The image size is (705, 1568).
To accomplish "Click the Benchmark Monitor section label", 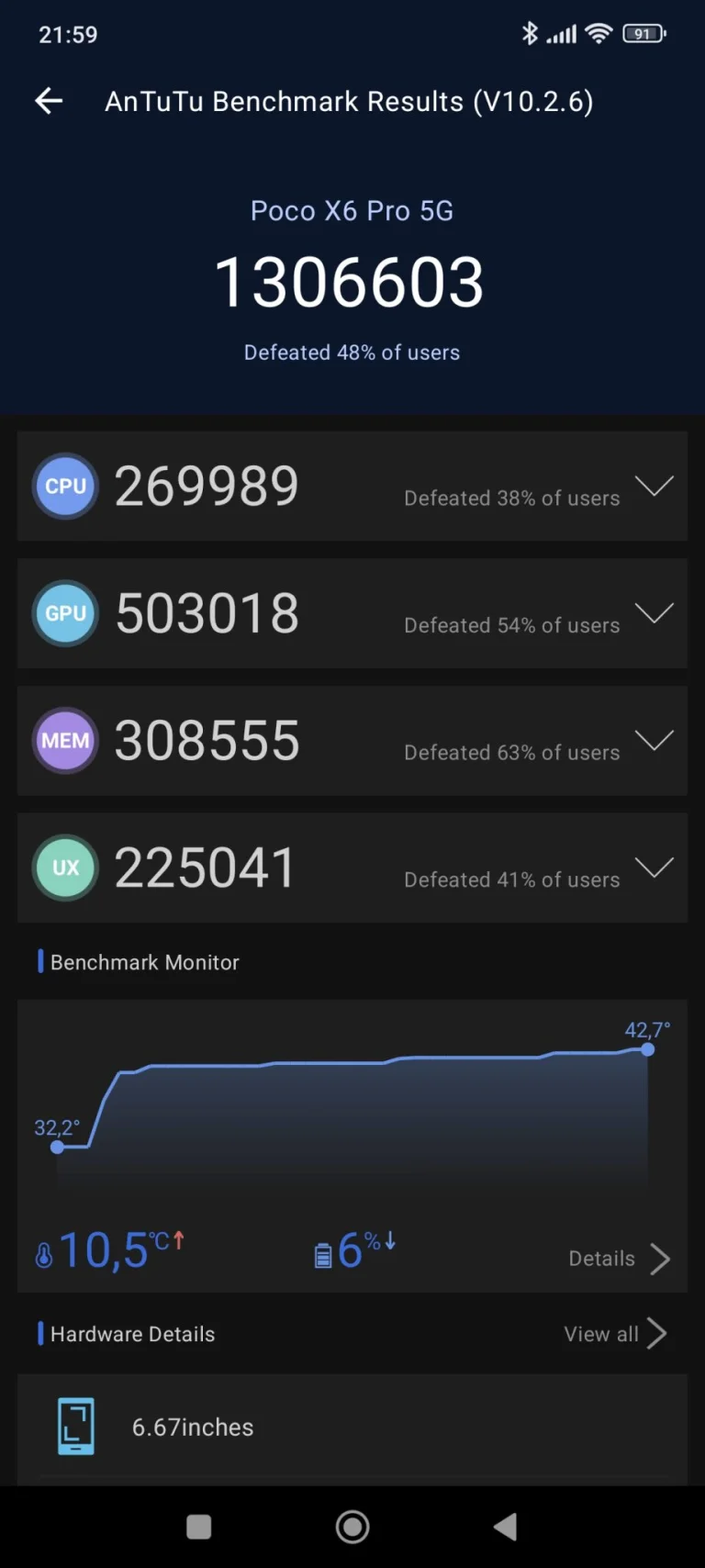I will [x=142, y=962].
